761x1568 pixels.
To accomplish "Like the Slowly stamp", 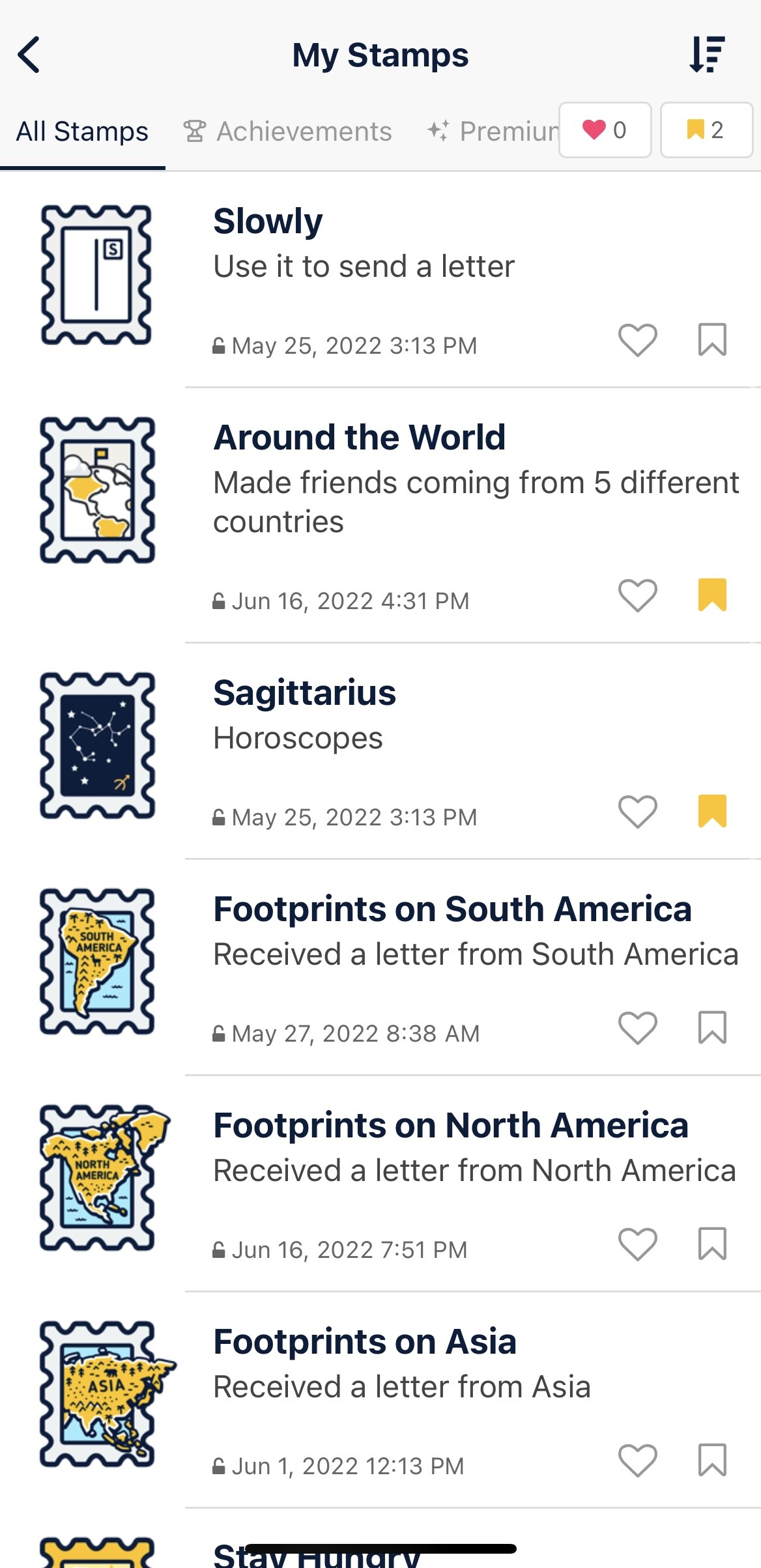I will (637, 340).
